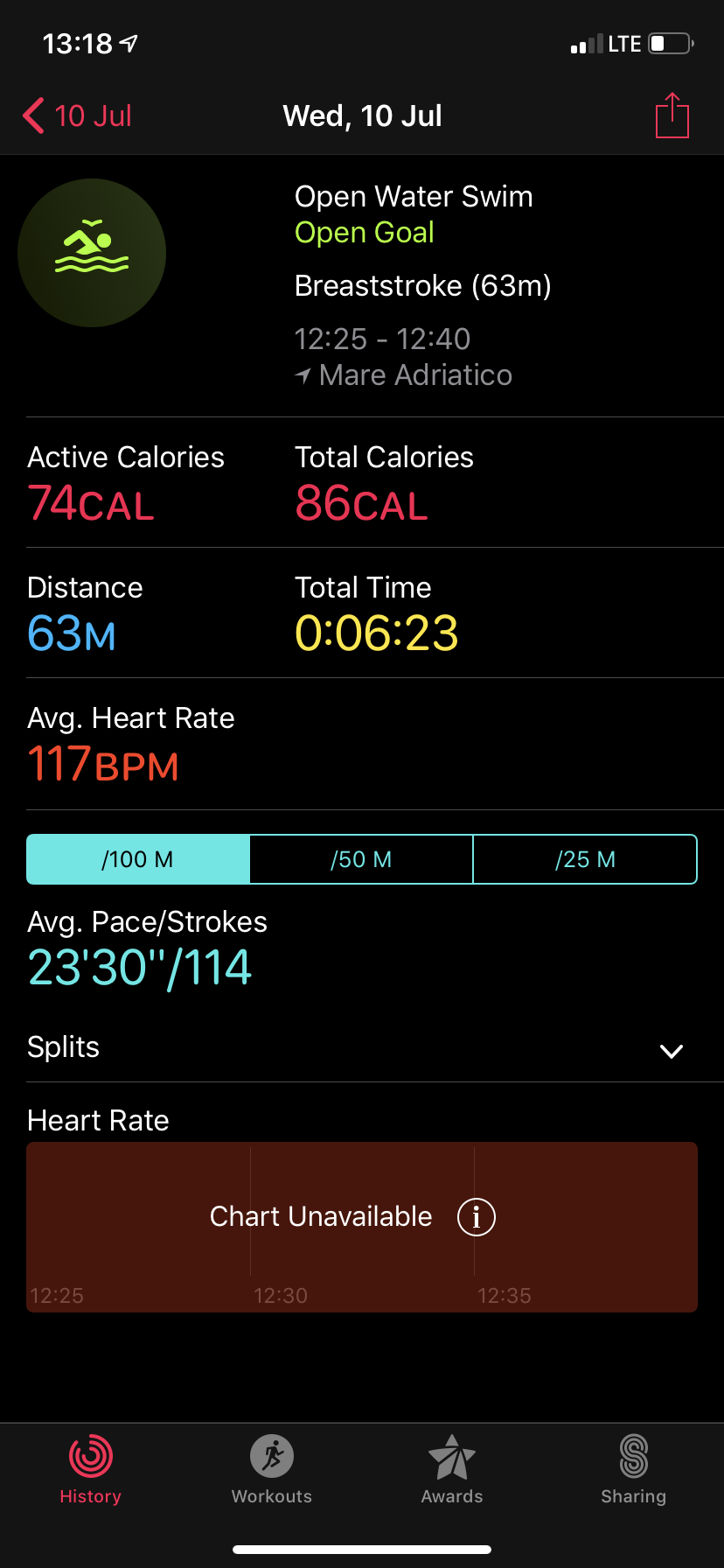Open the Chart Unavailable info icon
724x1568 pixels.
click(x=477, y=1217)
